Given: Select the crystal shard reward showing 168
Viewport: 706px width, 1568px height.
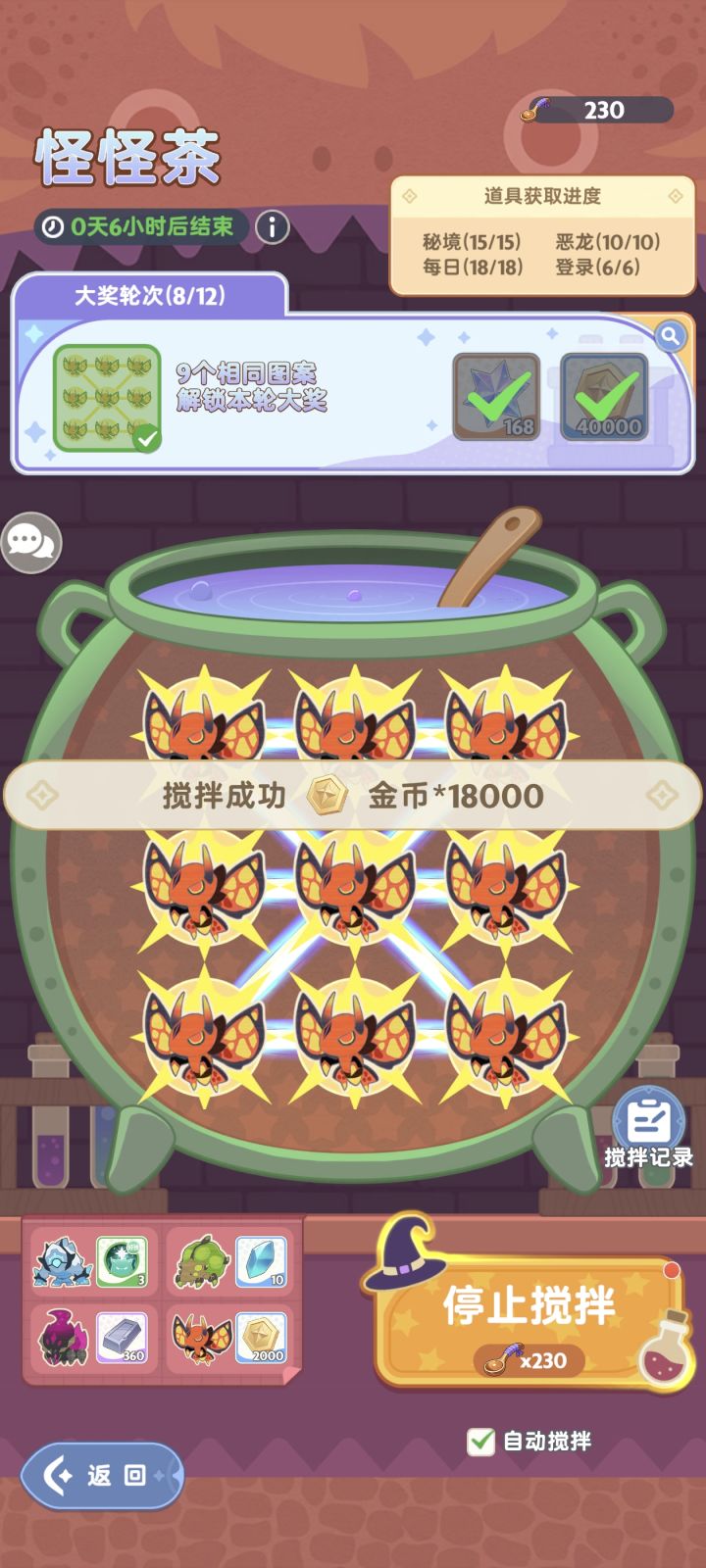Looking at the screenshot, I should [x=495, y=396].
